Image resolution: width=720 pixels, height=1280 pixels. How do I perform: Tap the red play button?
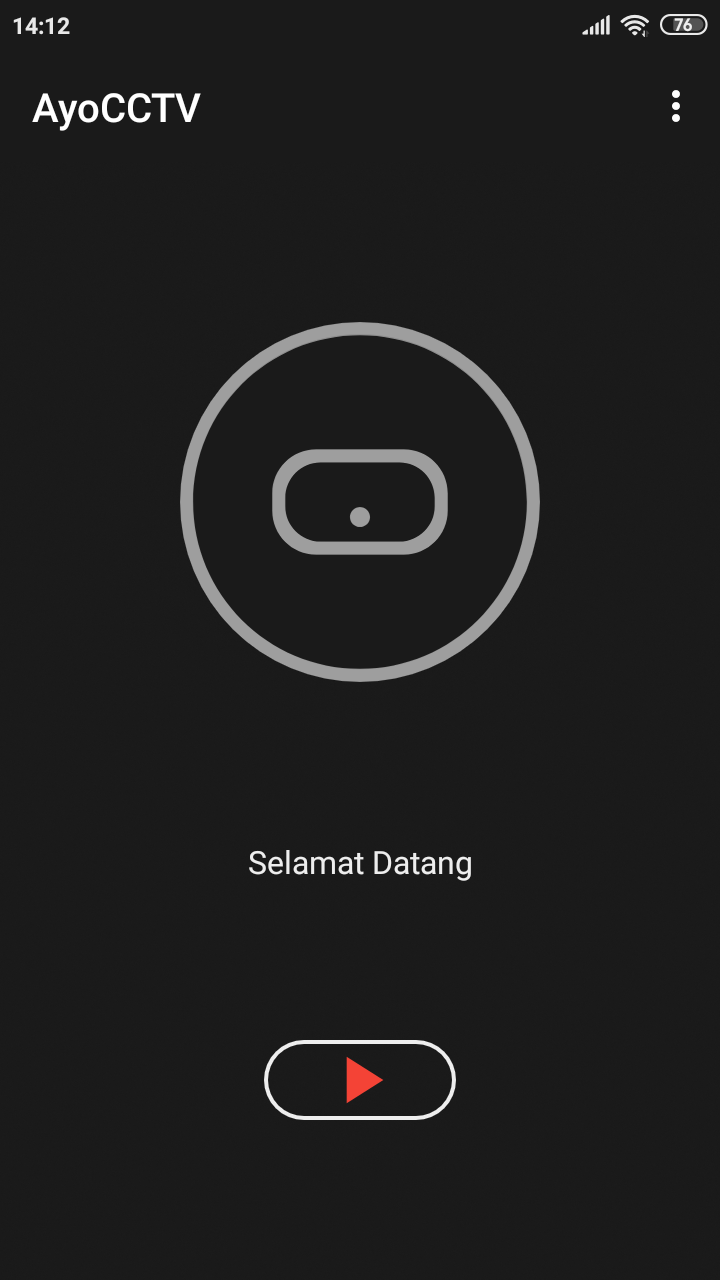pos(360,1080)
